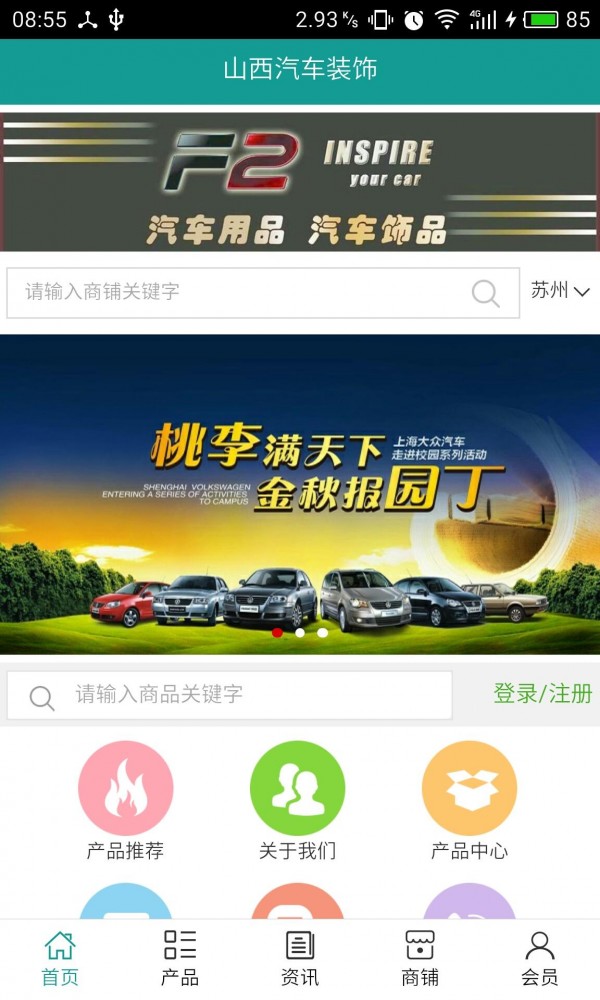The width and height of the screenshot is (600, 1000).
Task: Tap the shop keyword search field
Action: [240, 292]
